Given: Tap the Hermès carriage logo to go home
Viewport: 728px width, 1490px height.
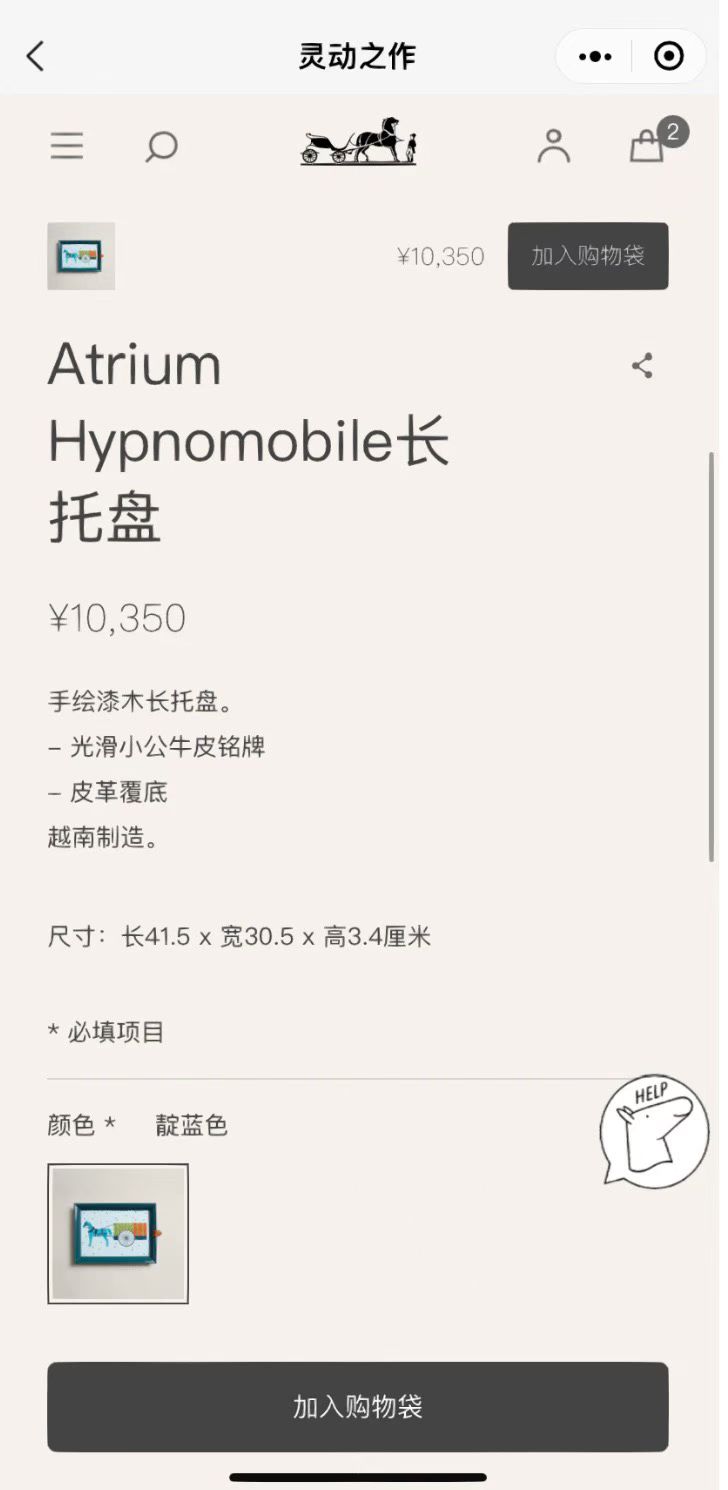Looking at the screenshot, I should click(358, 142).
